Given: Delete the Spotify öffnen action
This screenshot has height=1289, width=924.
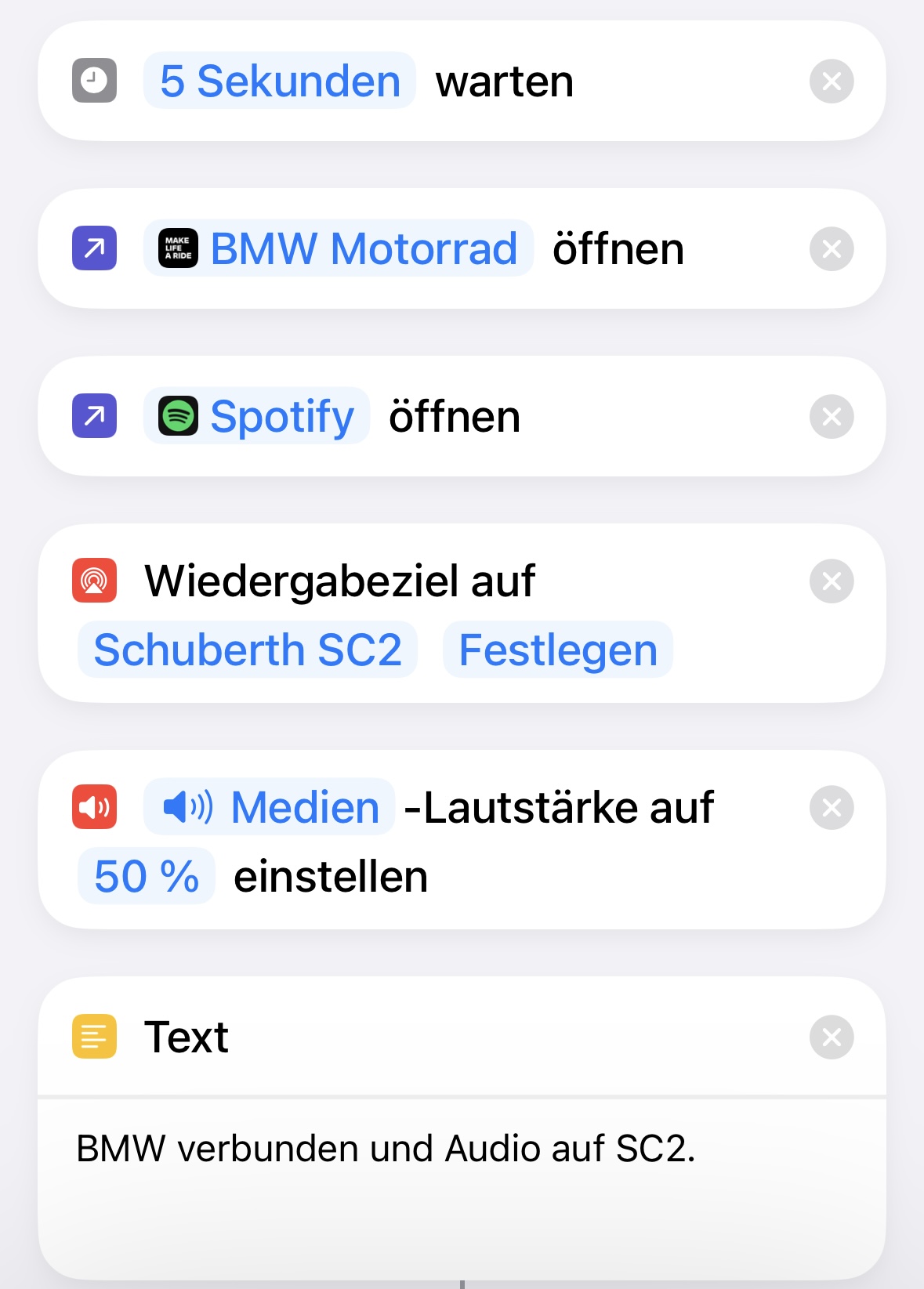Looking at the screenshot, I should tap(832, 417).
